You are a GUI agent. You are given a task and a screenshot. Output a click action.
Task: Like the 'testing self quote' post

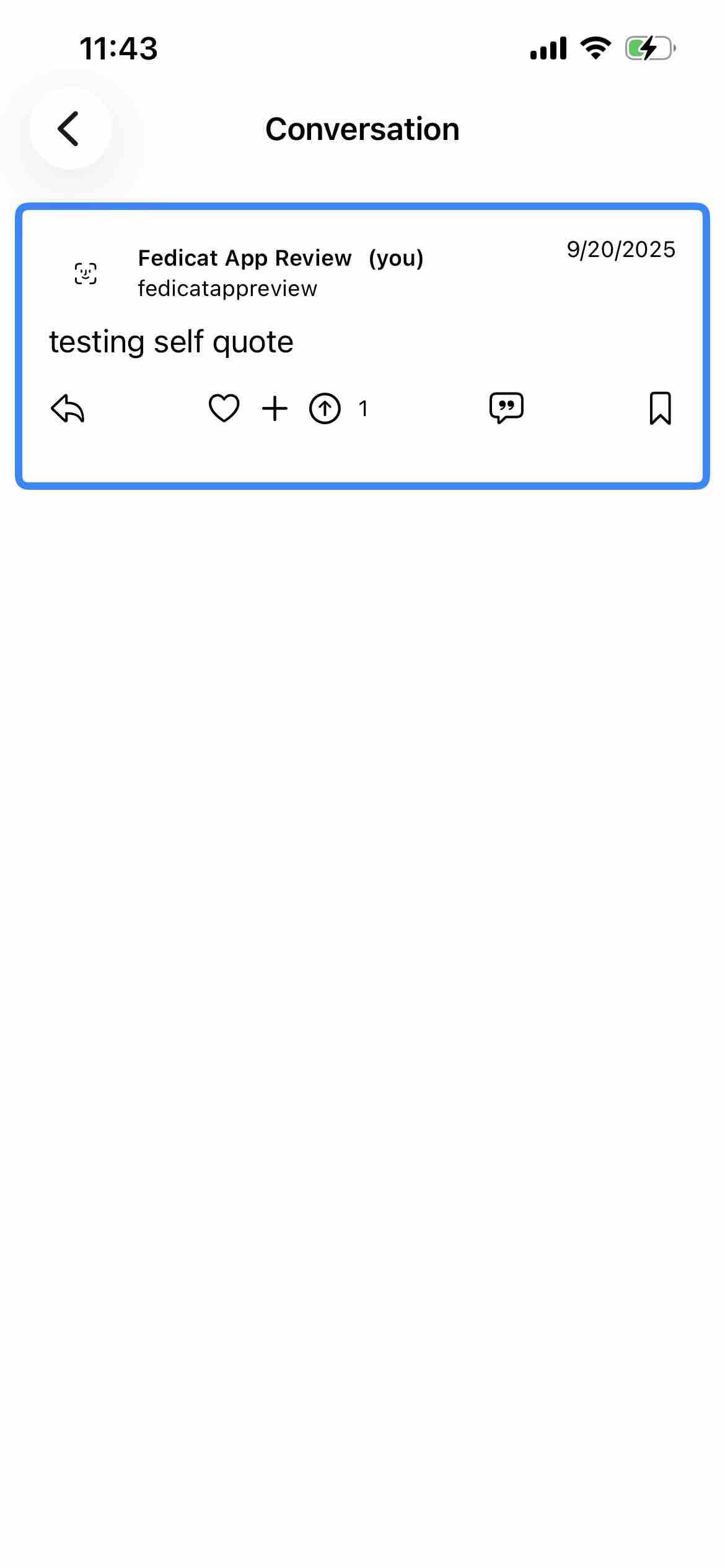224,409
